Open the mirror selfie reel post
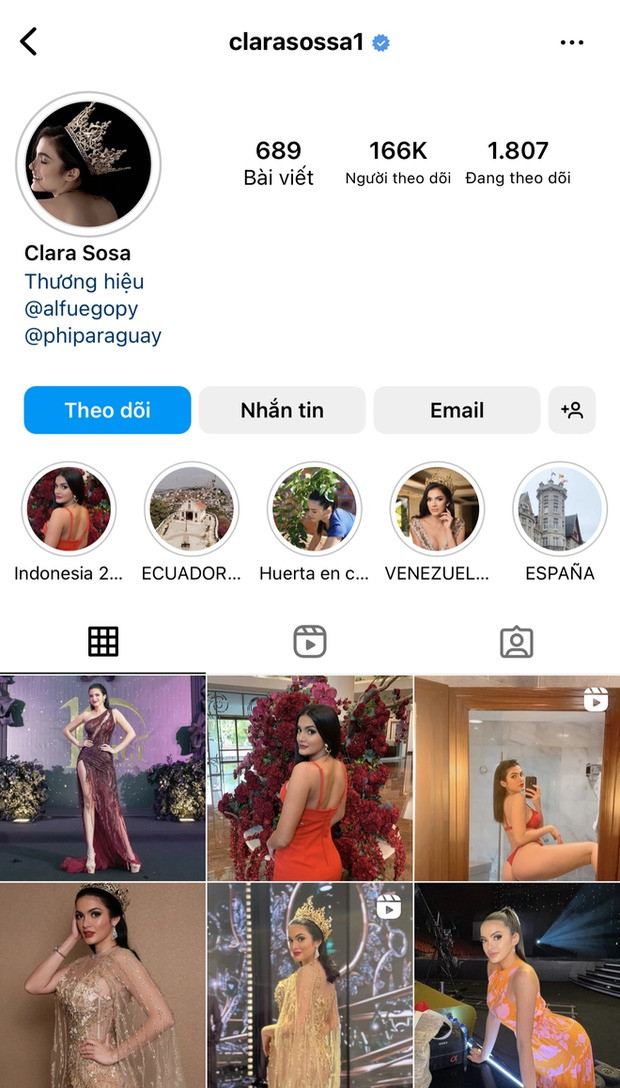The width and height of the screenshot is (620, 1088). (x=517, y=777)
